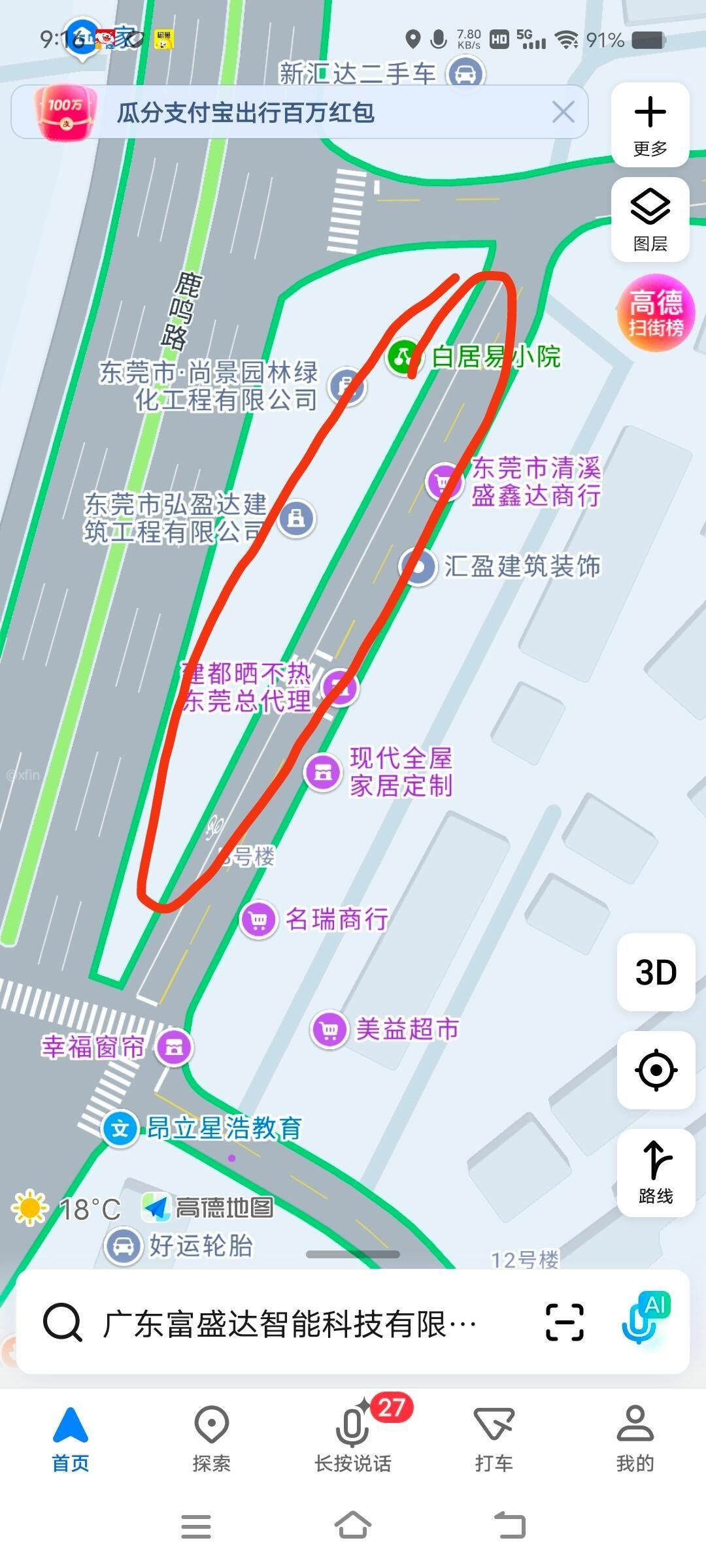The width and height of the screenshot is (706, 1568).
Task: Open the scan icon in search bar
Action: coord(564,1322)
